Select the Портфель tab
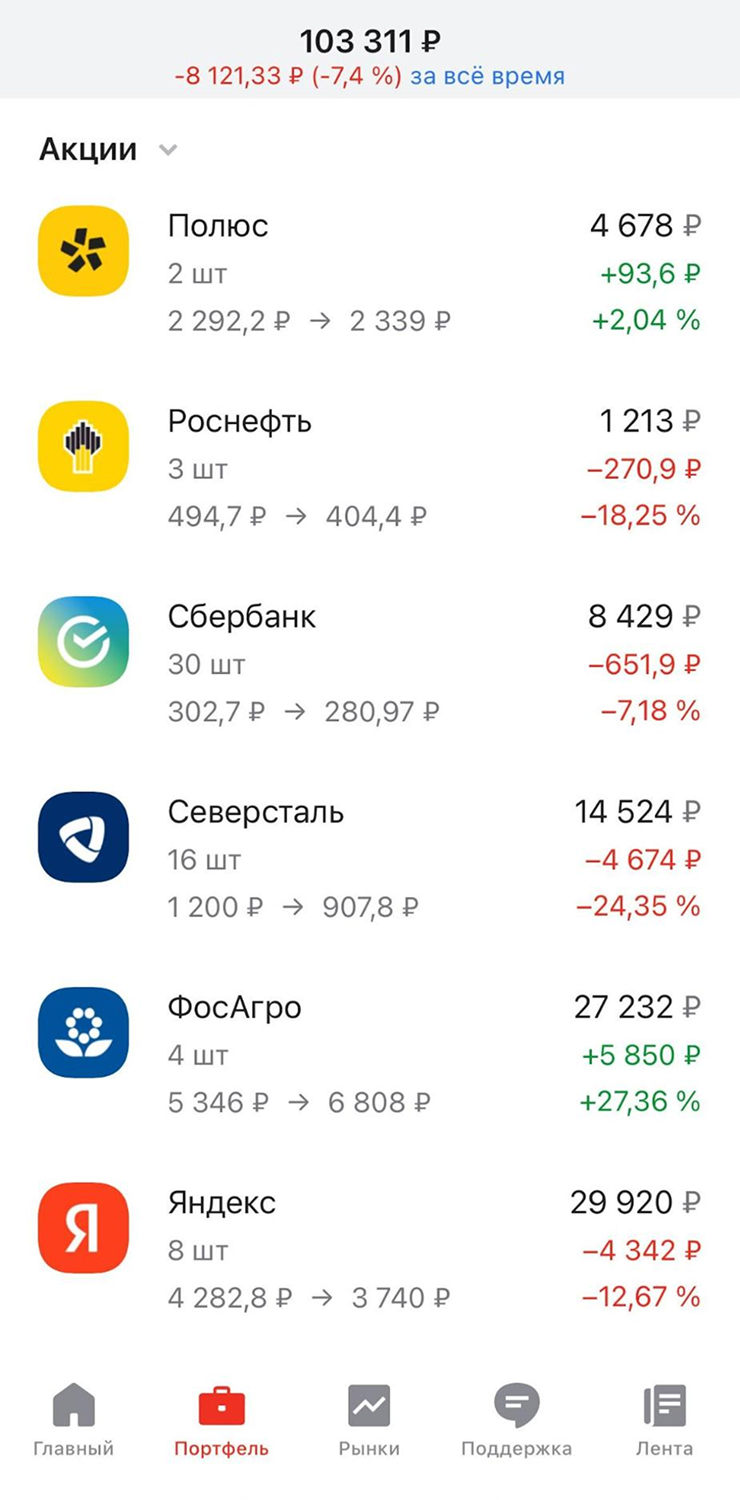This screenshot has height=1500, width=740. [221, 1420]
